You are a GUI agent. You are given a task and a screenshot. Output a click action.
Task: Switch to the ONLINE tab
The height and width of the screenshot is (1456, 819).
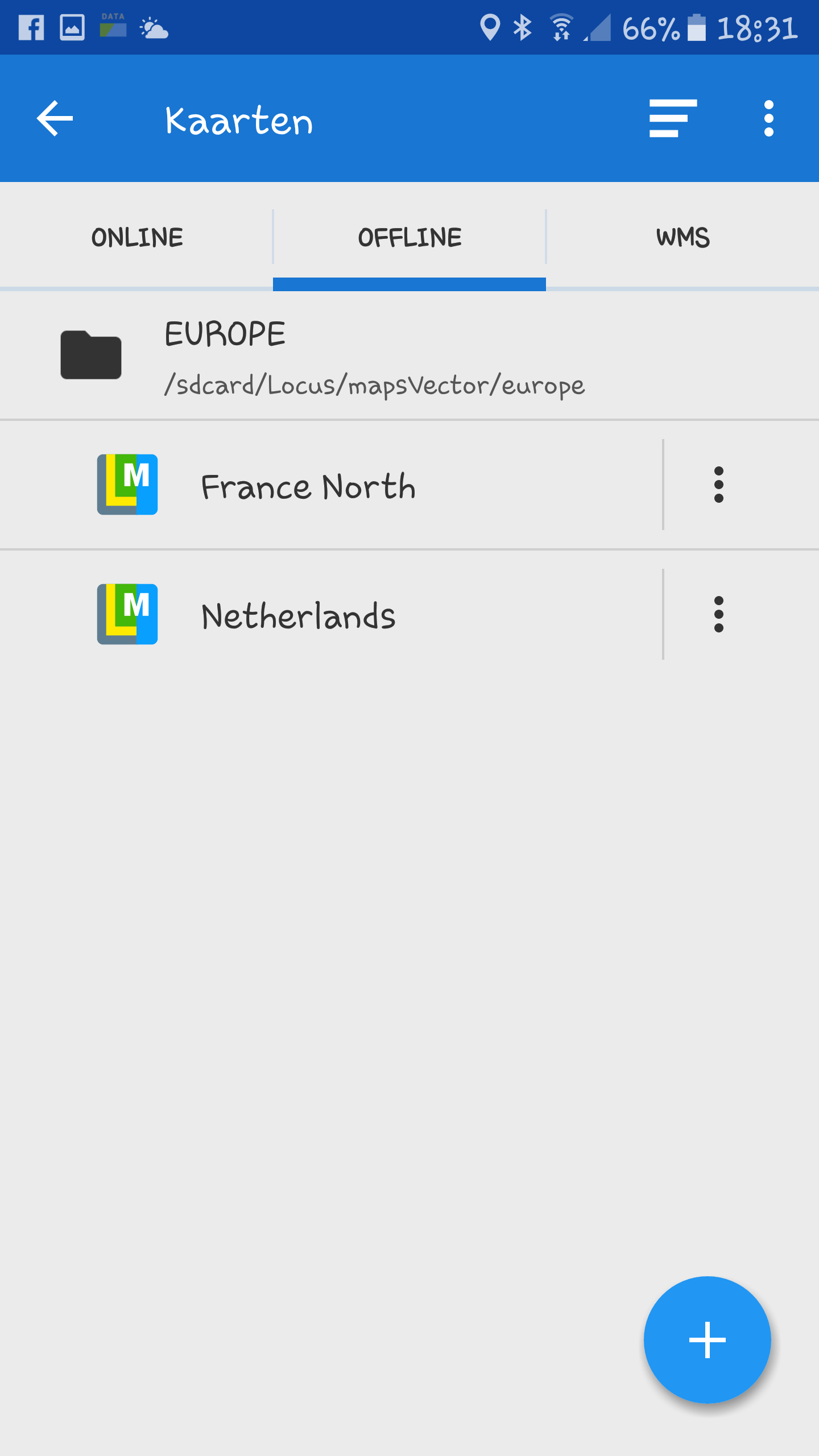click(136, 237)
